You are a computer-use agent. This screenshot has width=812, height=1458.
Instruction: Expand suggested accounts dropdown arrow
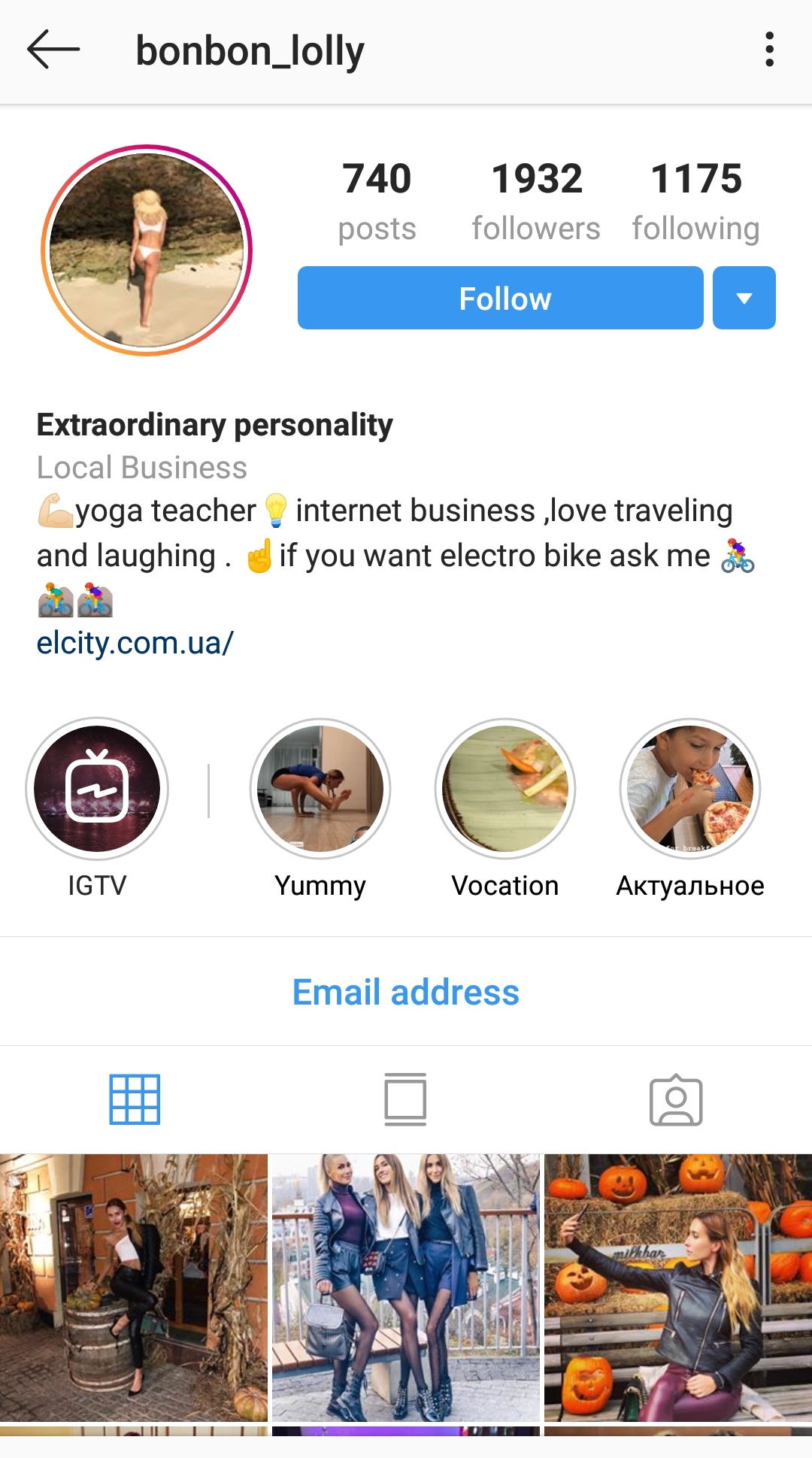[744, 299]
